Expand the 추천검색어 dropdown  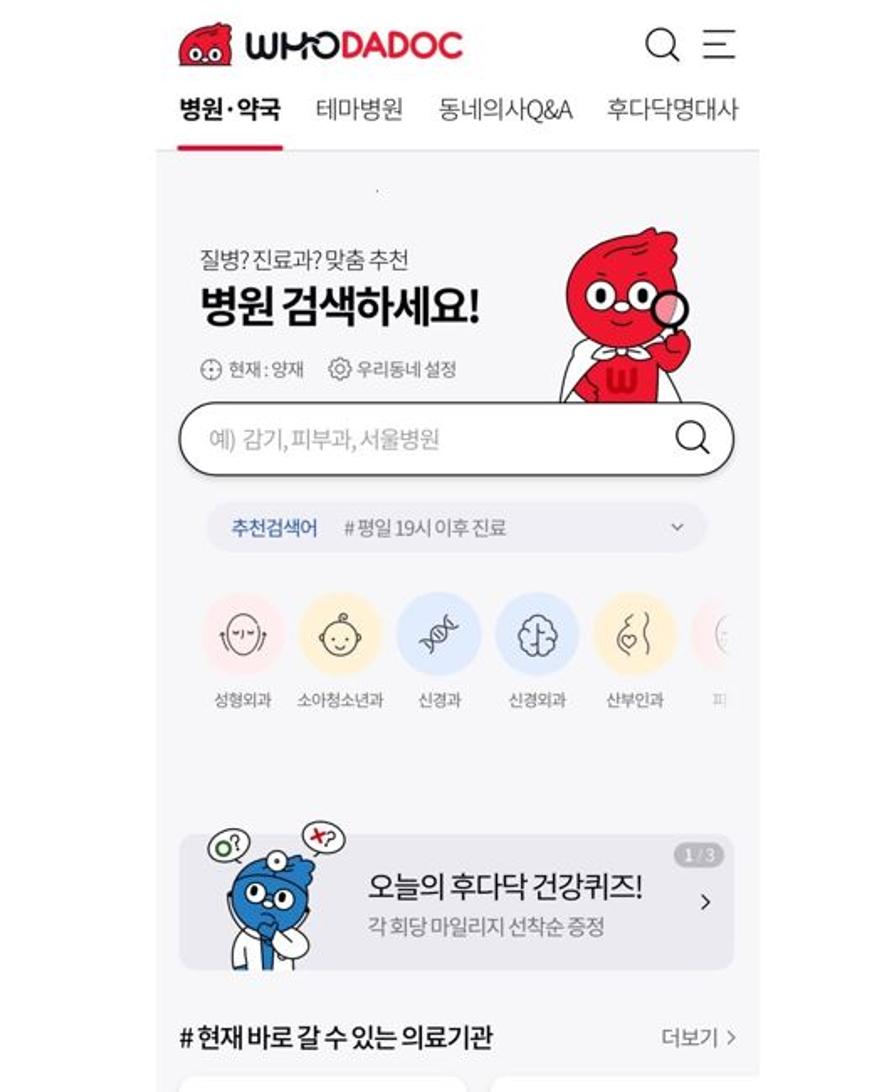(677, 527)
